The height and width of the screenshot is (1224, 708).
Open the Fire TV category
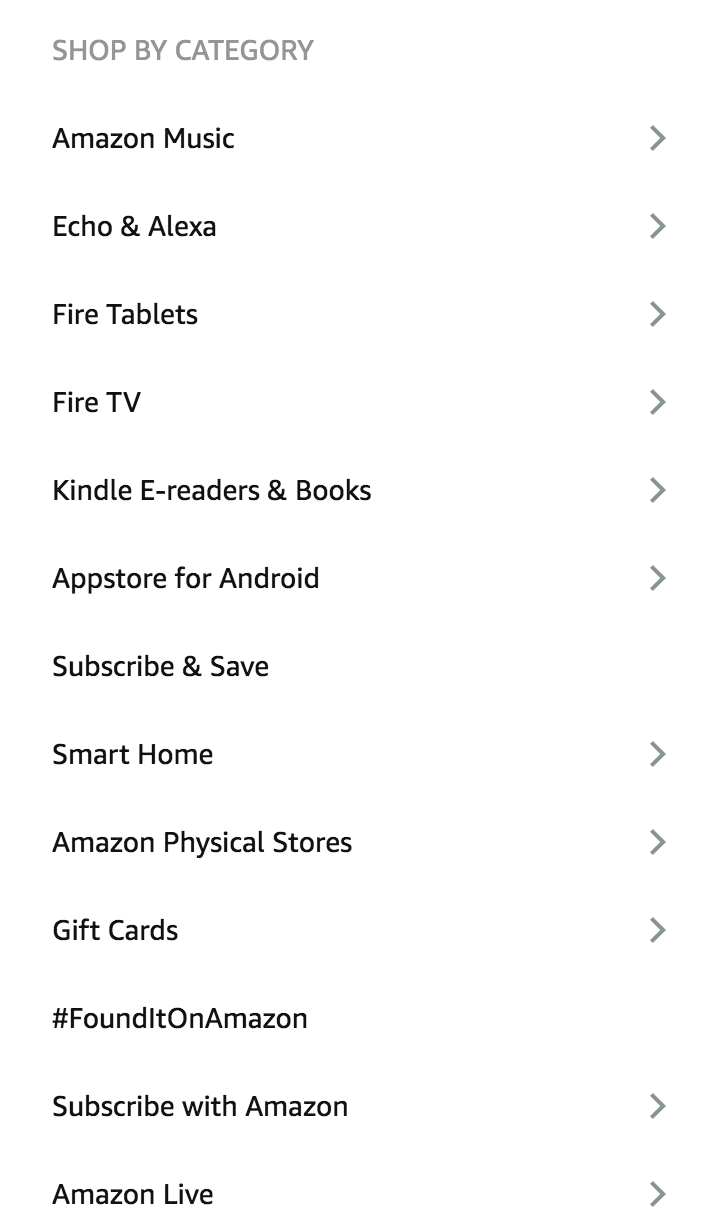pos(354,402)
